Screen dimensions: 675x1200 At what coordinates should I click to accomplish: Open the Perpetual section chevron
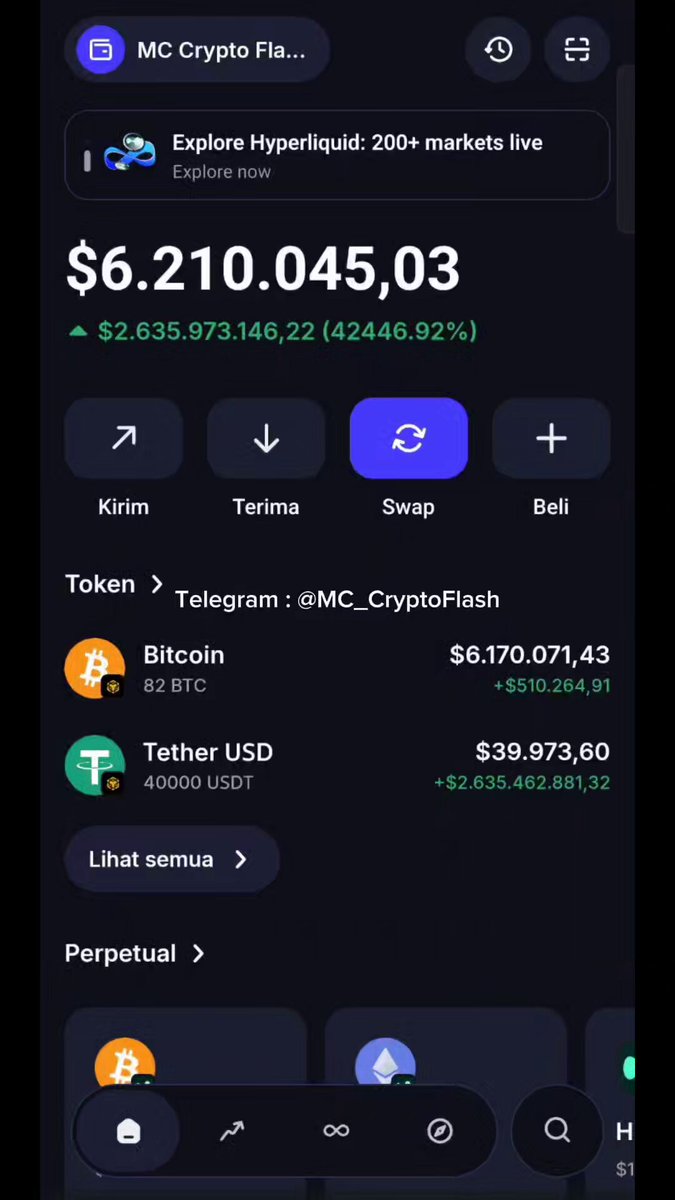click(198, 954)
